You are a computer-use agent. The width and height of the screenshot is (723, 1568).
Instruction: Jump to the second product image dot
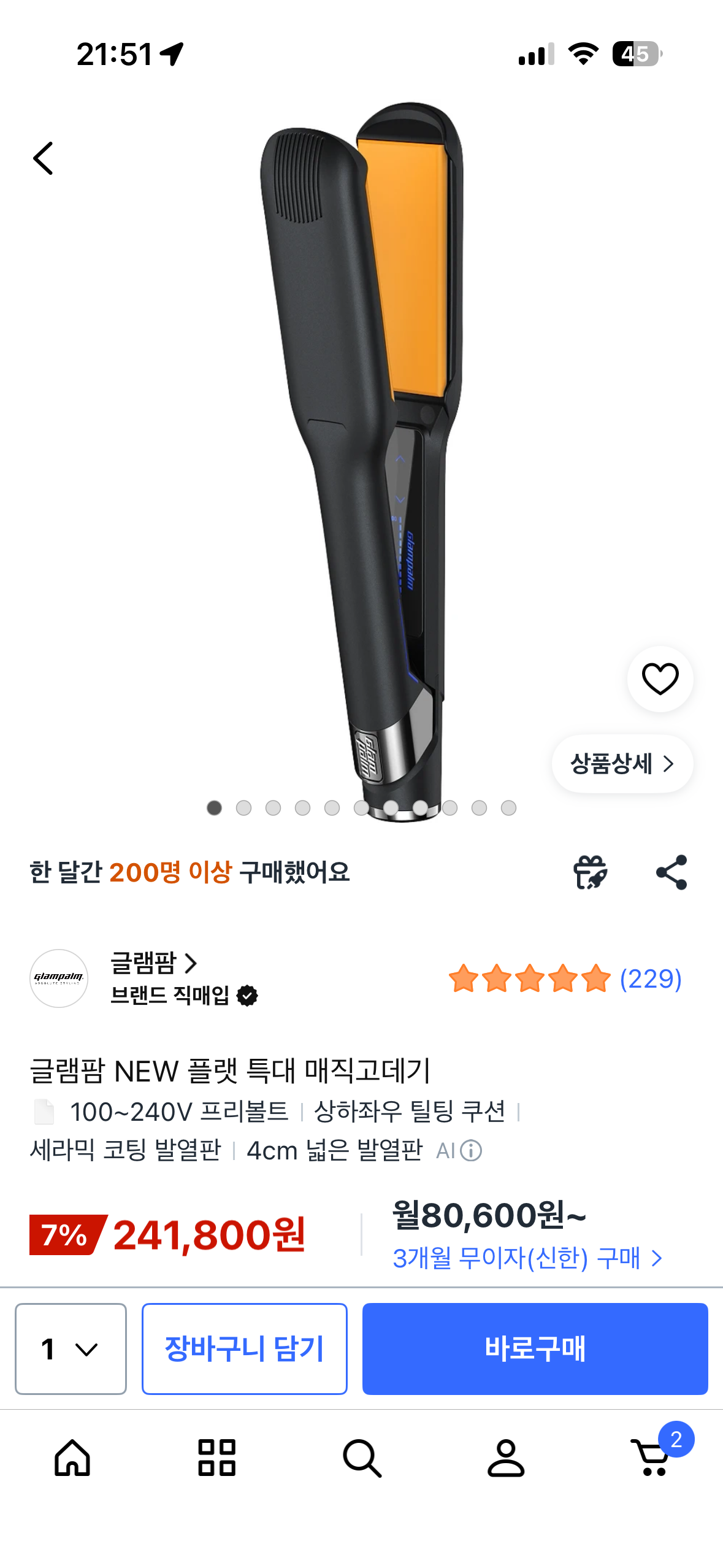click(243, 808)
